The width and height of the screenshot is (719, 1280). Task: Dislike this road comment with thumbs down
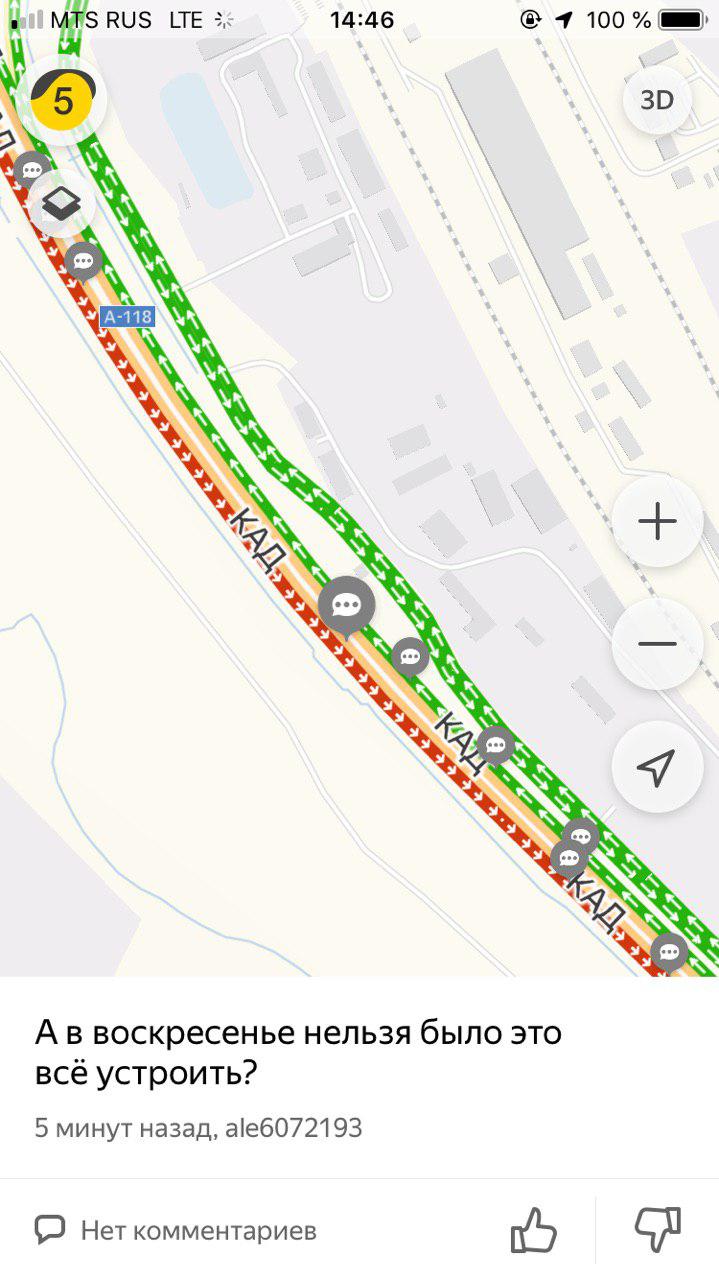click(658, 1229)
